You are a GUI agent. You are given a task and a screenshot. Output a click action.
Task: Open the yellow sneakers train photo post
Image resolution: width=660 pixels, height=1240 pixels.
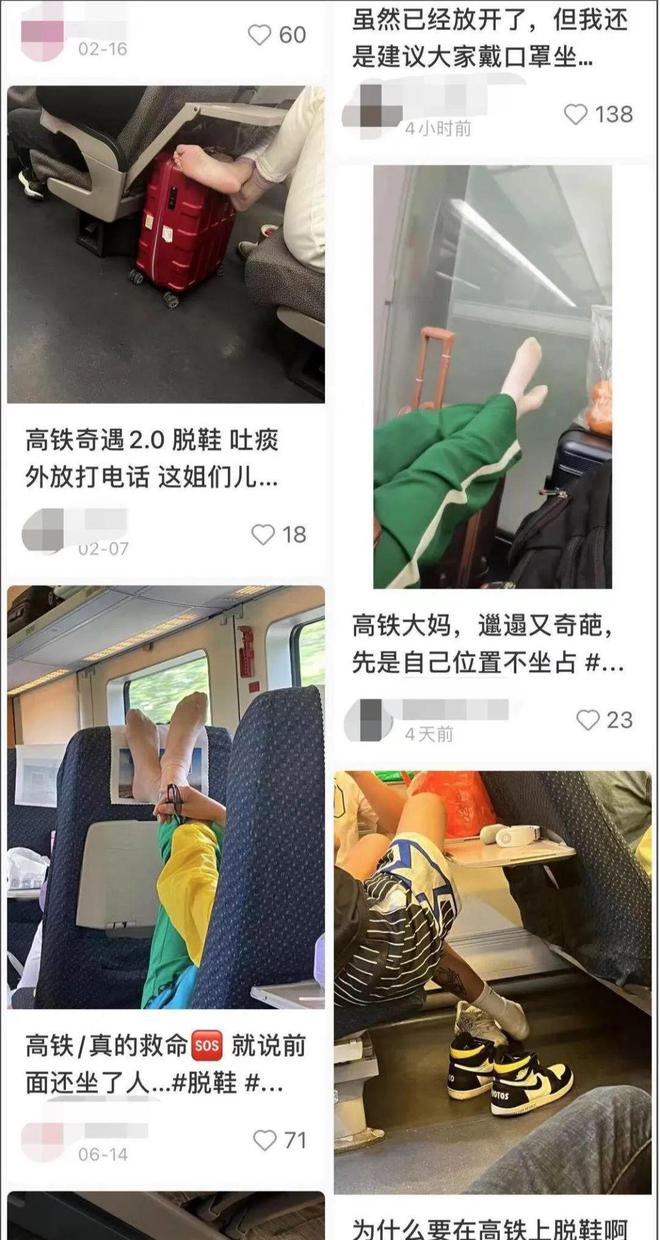(x=492, y=980)
